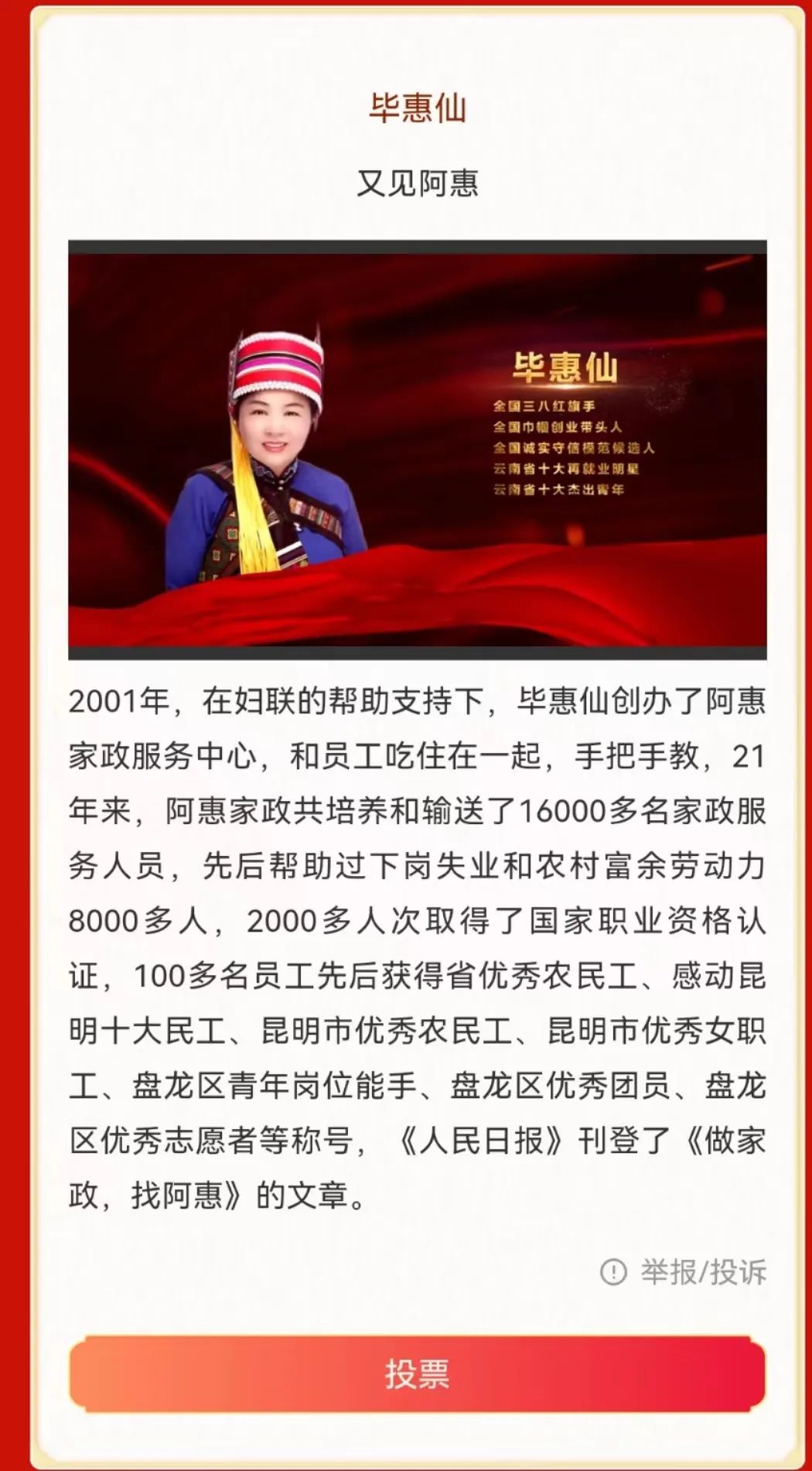
Task: Open the 举报/投诉 report link
Action: coord(684,1271)
